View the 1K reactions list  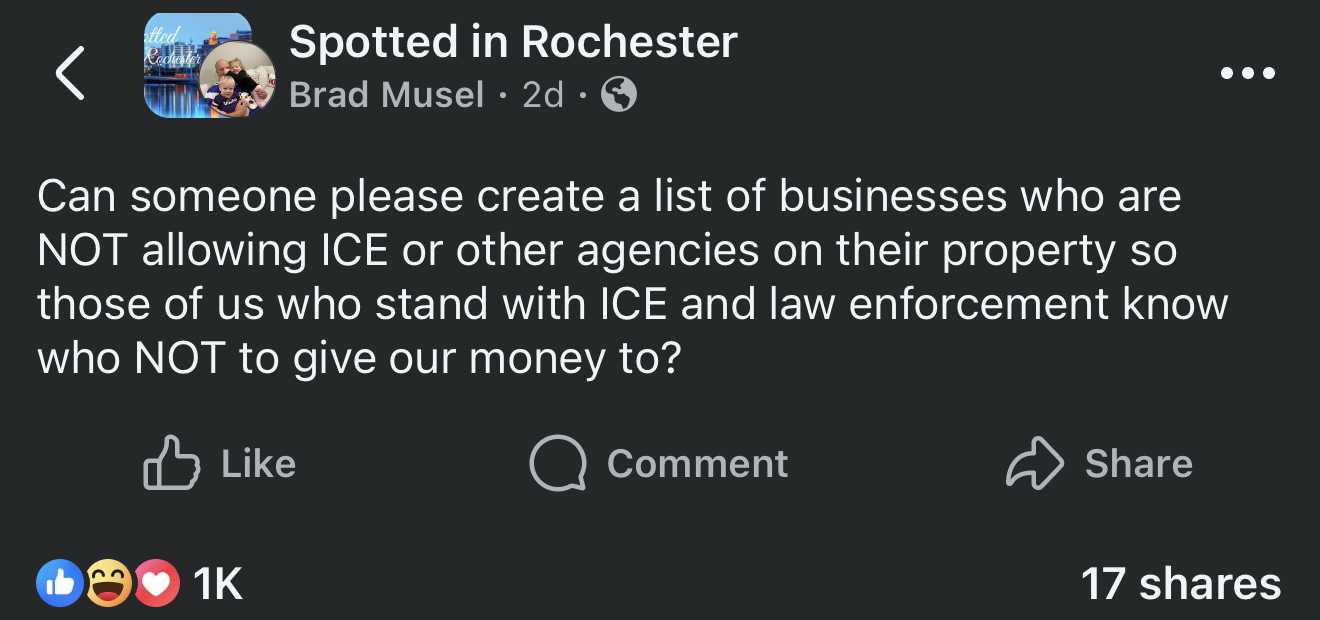click(140, 584)
